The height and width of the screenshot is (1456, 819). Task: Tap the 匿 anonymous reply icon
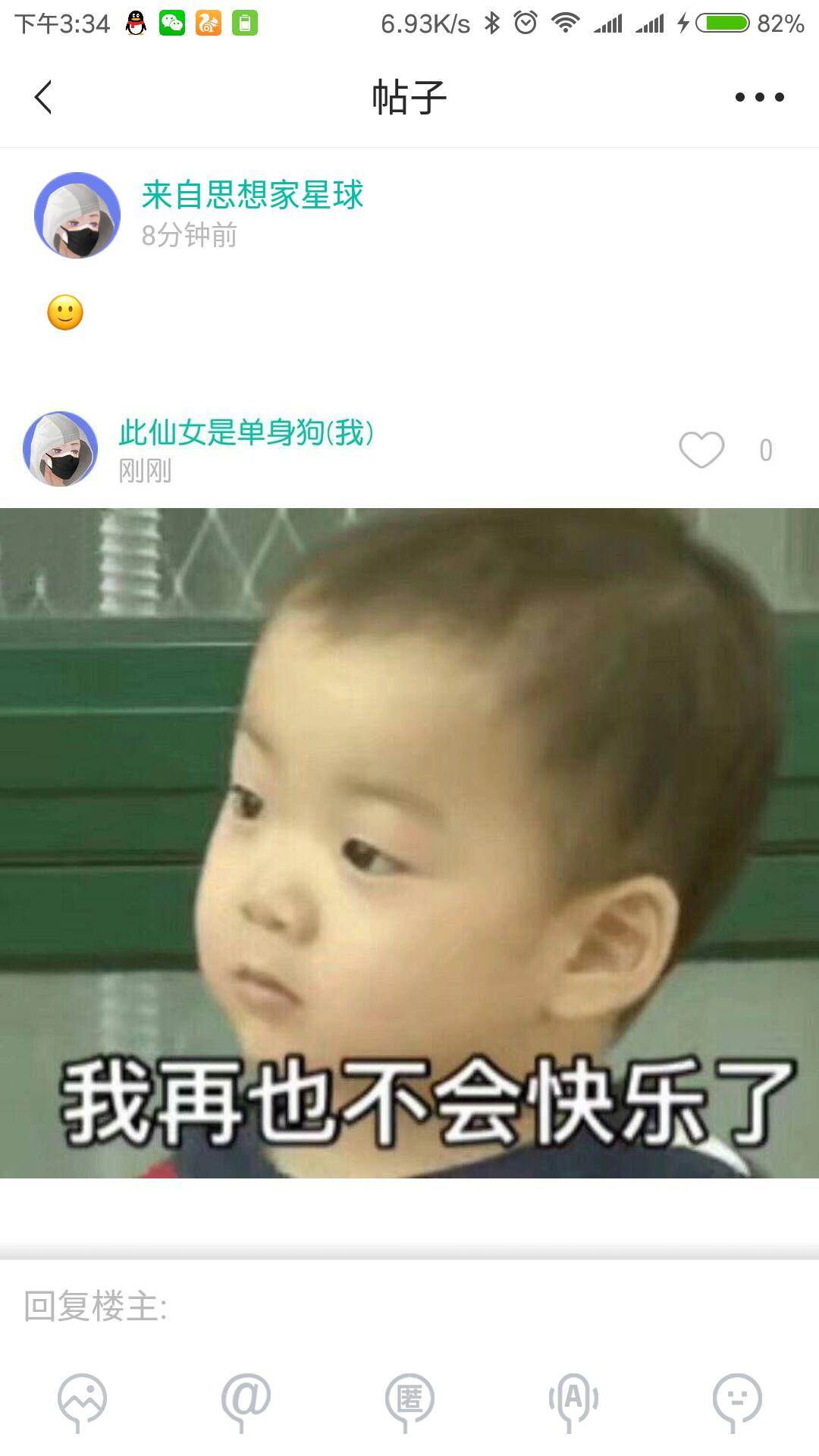coord(409,1401)
